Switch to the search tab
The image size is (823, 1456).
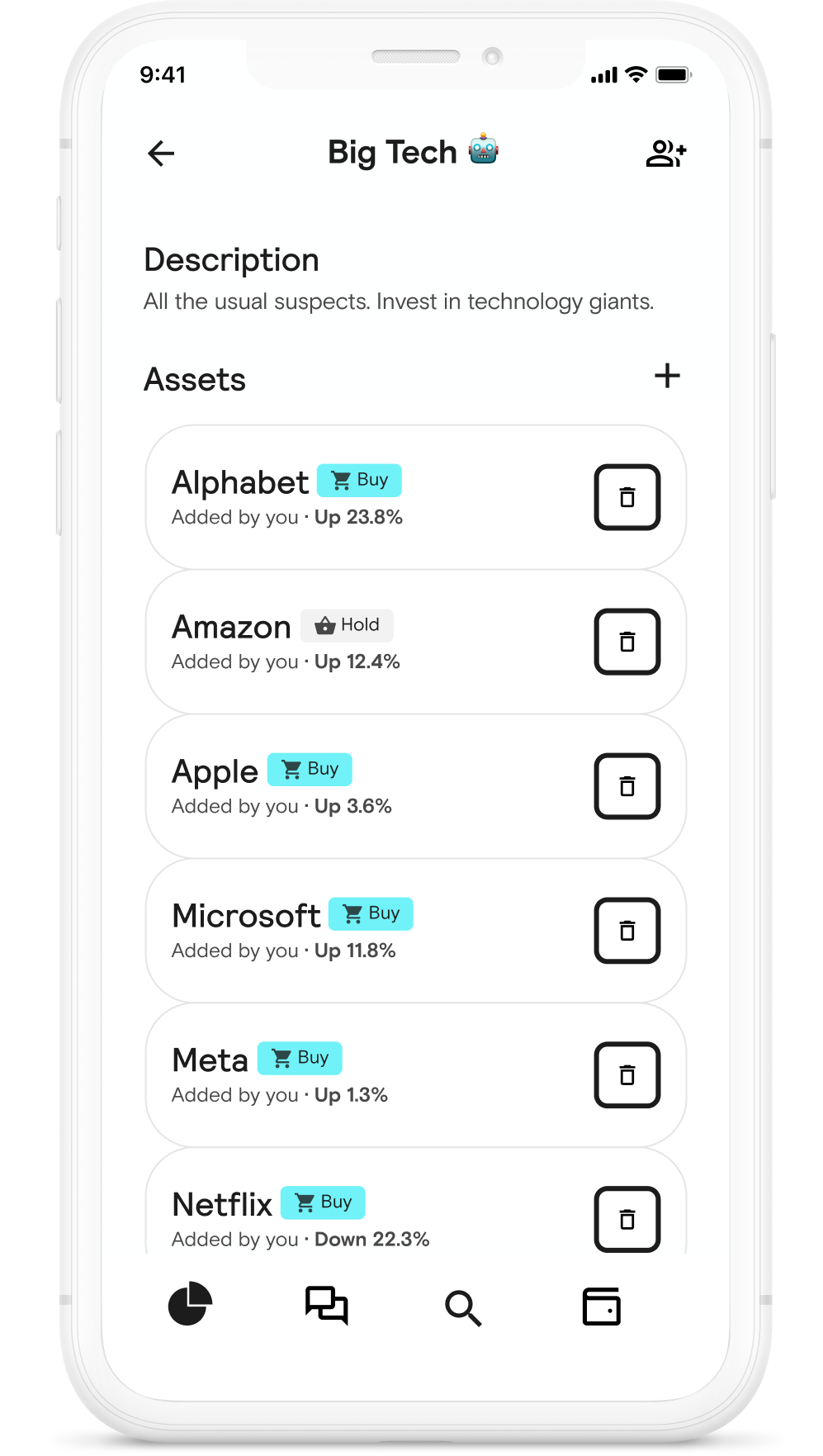463,1307
